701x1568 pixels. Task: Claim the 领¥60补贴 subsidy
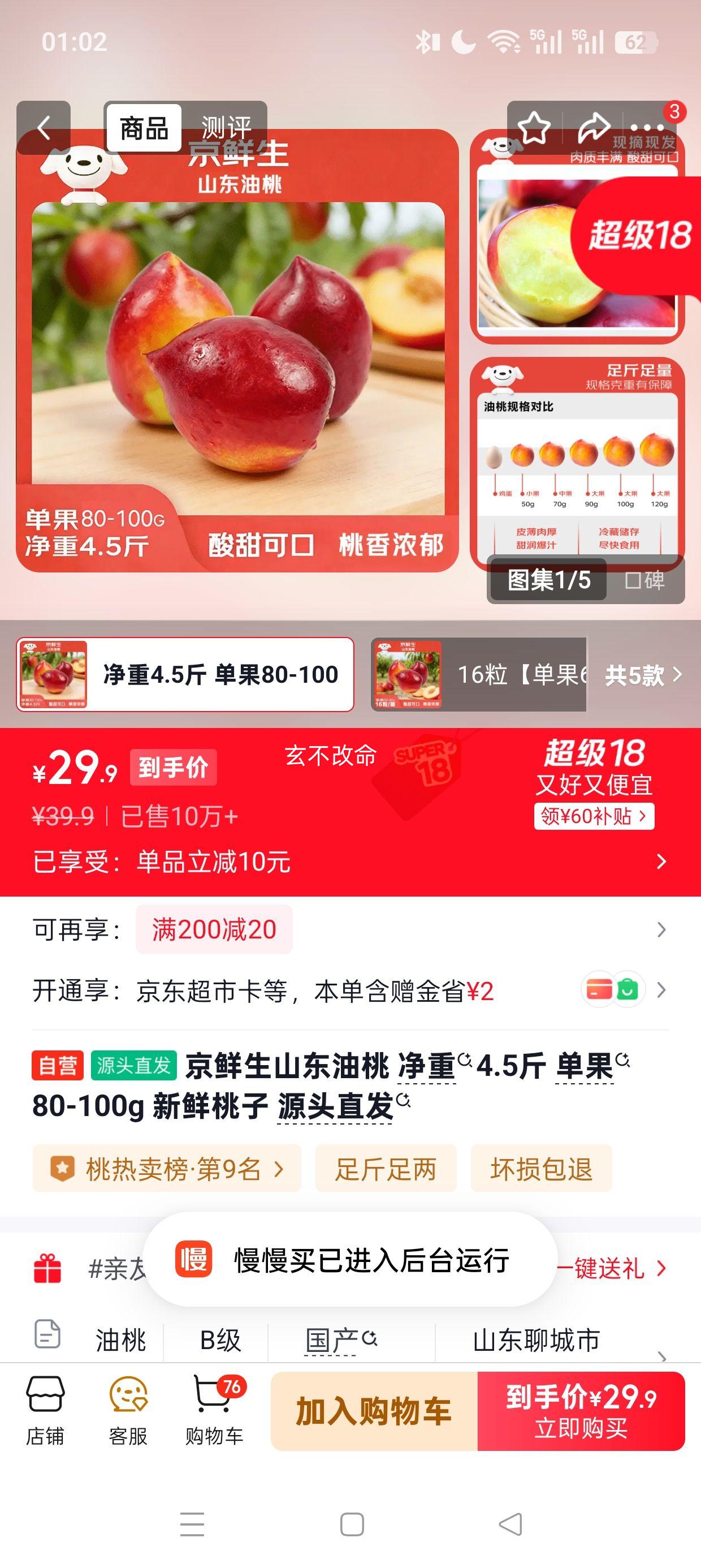(592, 817)
